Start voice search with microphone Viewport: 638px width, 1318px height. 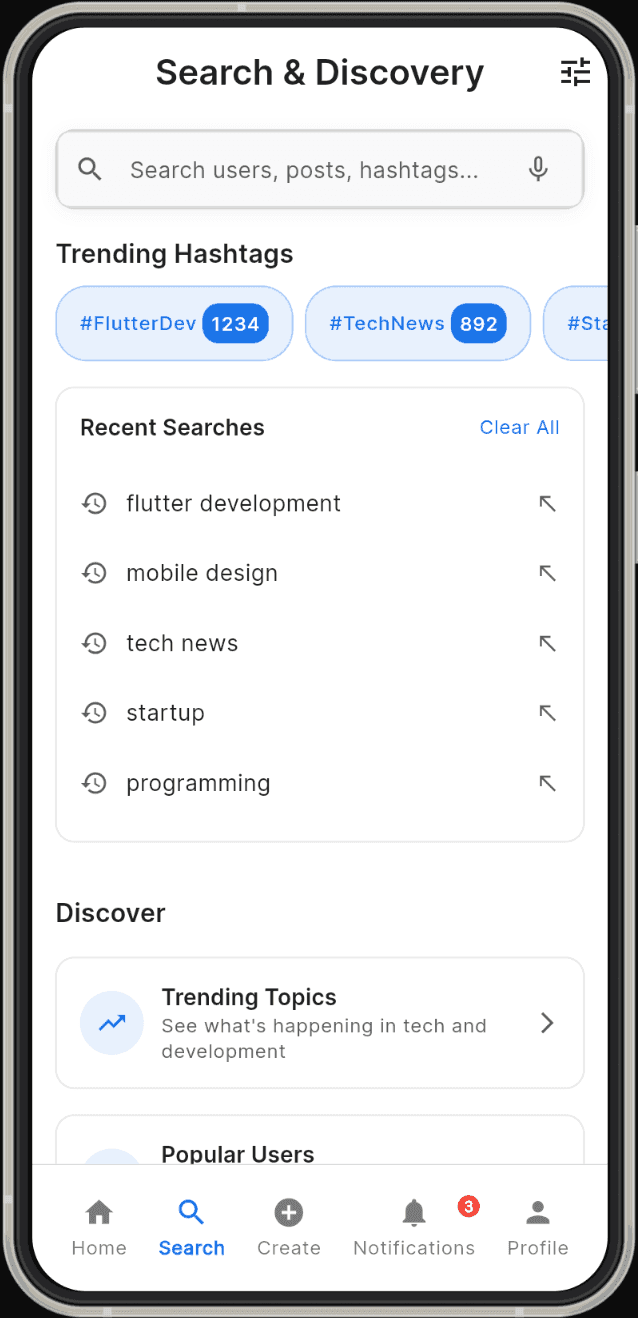pyautogui.click(x=538, y=170)
